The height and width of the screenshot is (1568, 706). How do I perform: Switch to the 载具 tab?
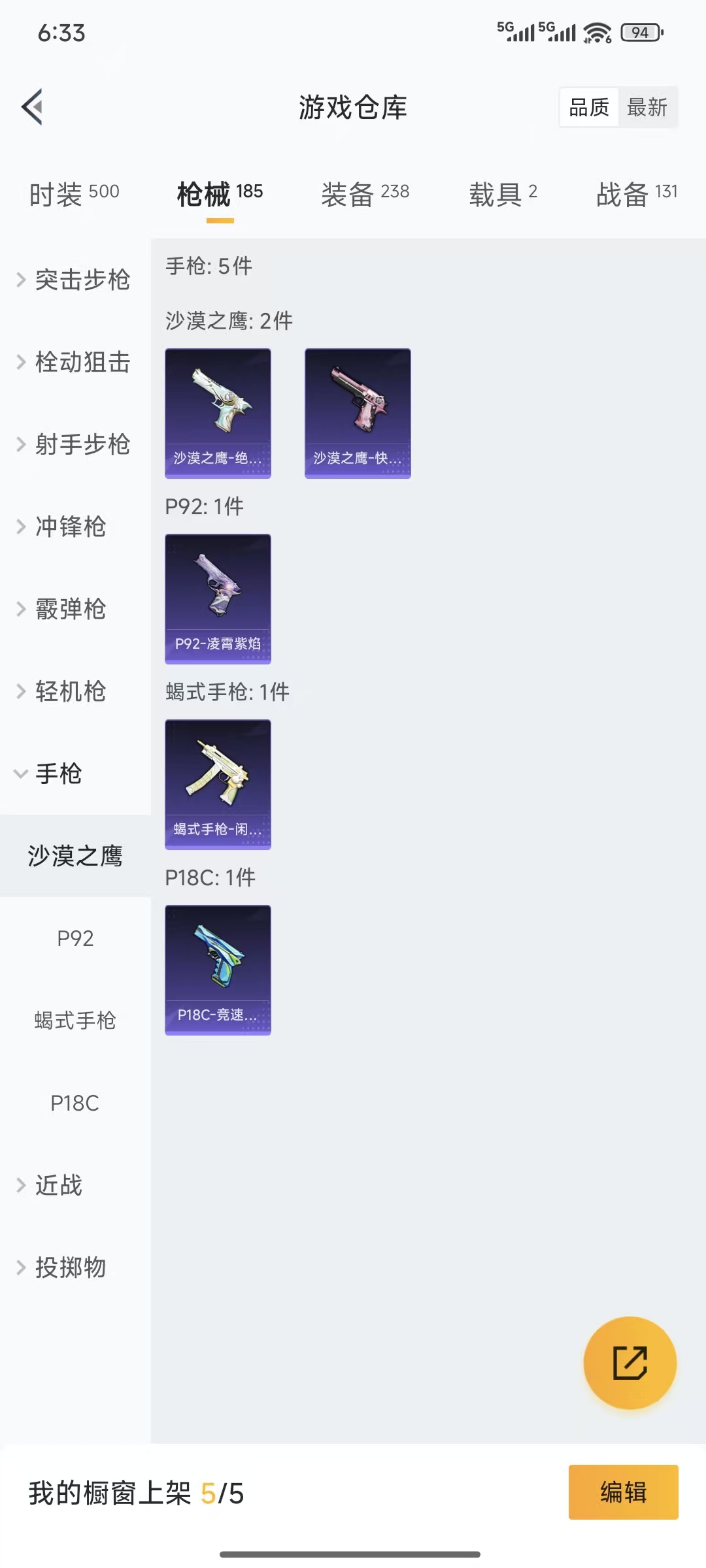click(x=503, y=193)
